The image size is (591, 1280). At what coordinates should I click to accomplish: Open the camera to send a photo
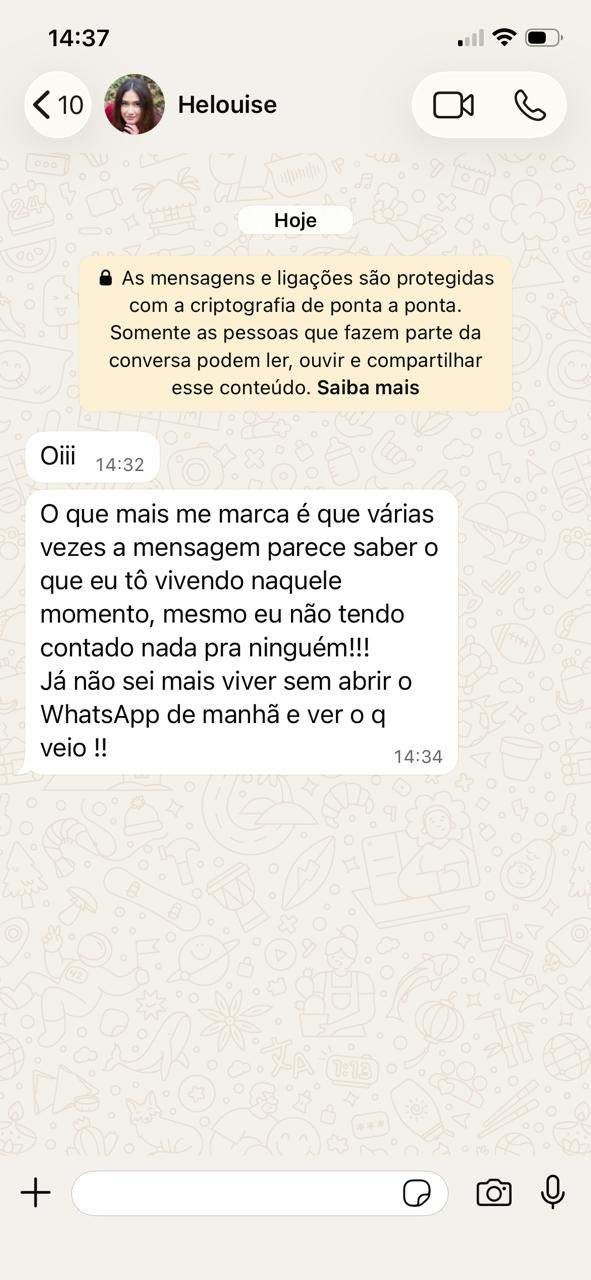[x=494, y=1192]
